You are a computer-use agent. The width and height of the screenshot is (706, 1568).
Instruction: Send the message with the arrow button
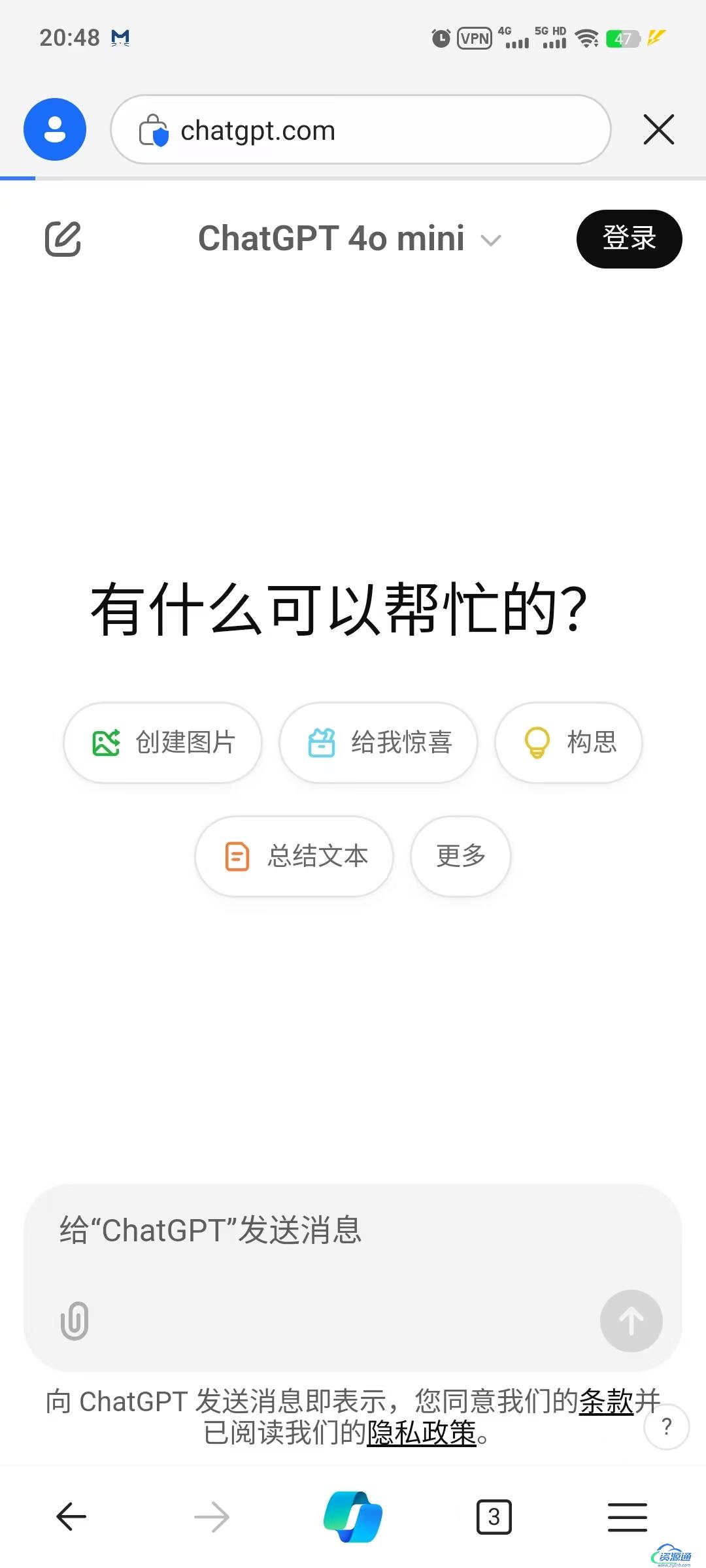[x=631, y=1320]
